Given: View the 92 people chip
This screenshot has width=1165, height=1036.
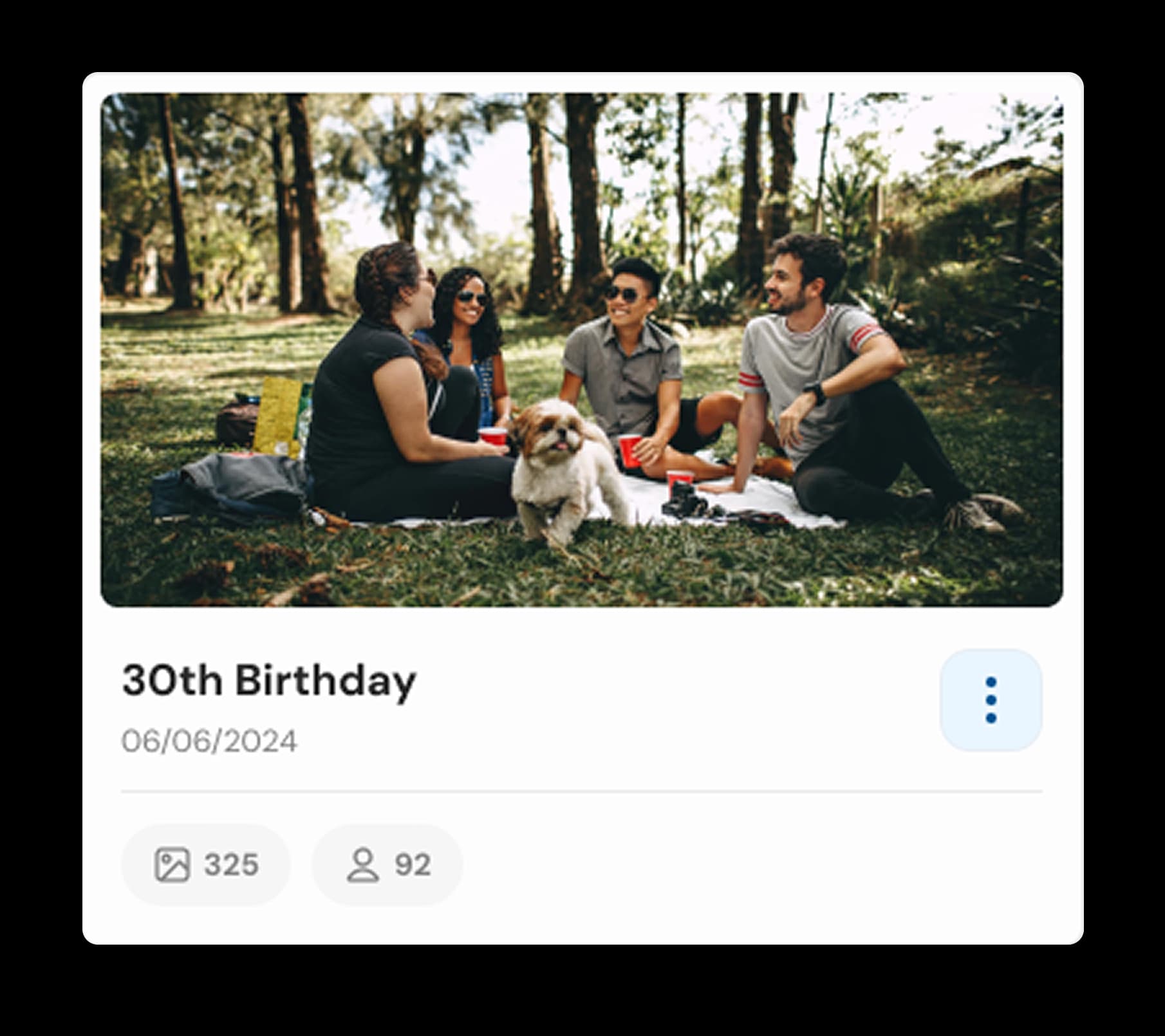Looking at the screenshot, I should [x=387, y=864].
